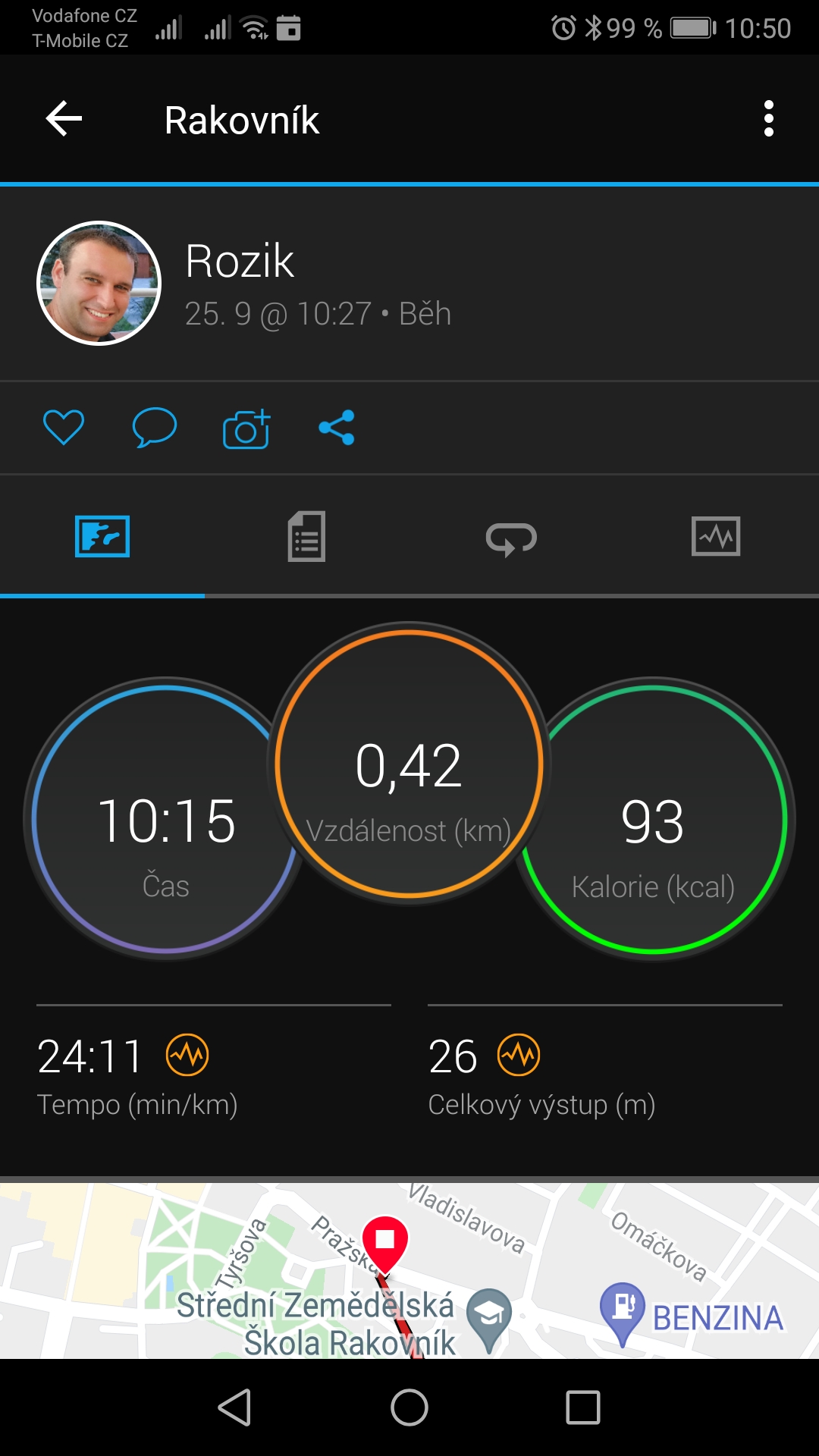Open the route map preview
Screen dimensions: 819x1456
409,1270
